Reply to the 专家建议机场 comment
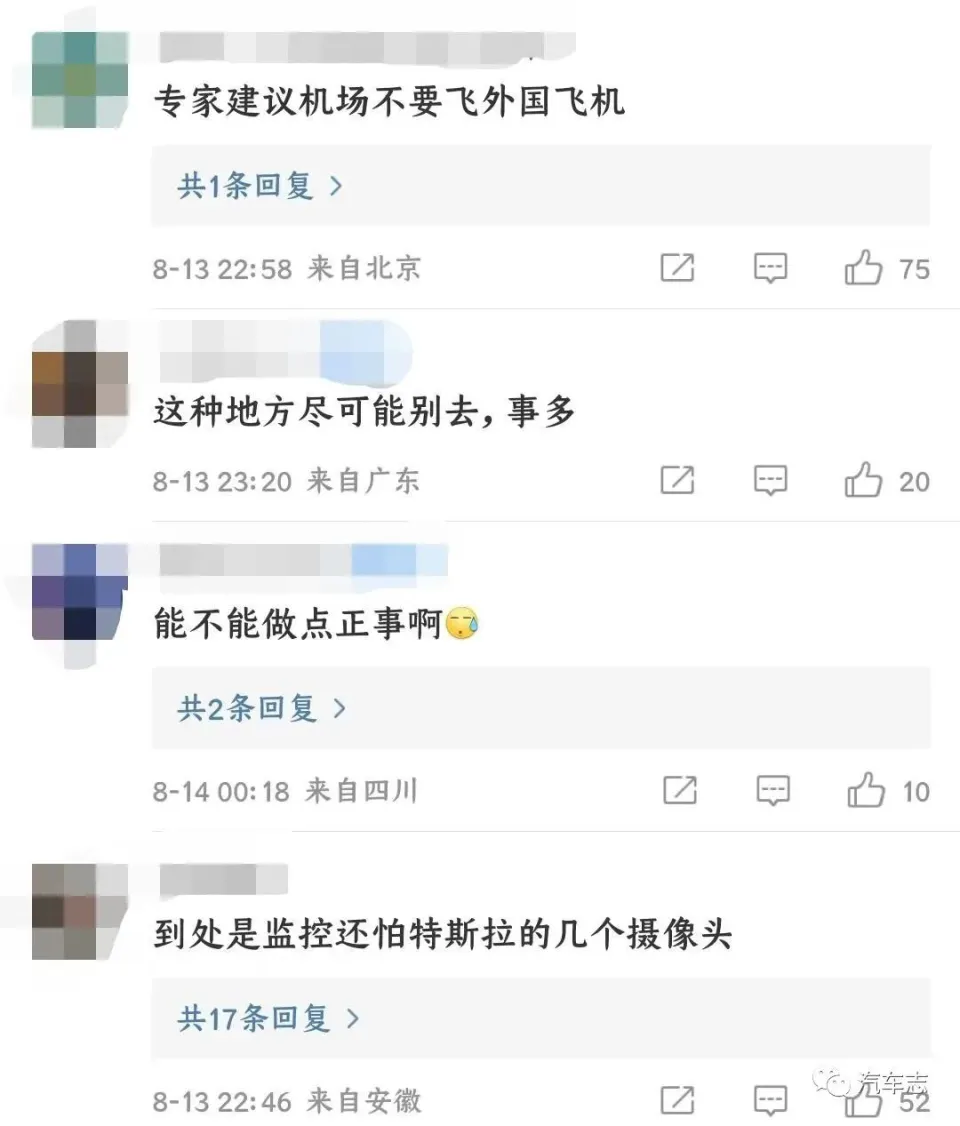The width and height of the screenshot is (960, 1126). (x=770, y=269)
